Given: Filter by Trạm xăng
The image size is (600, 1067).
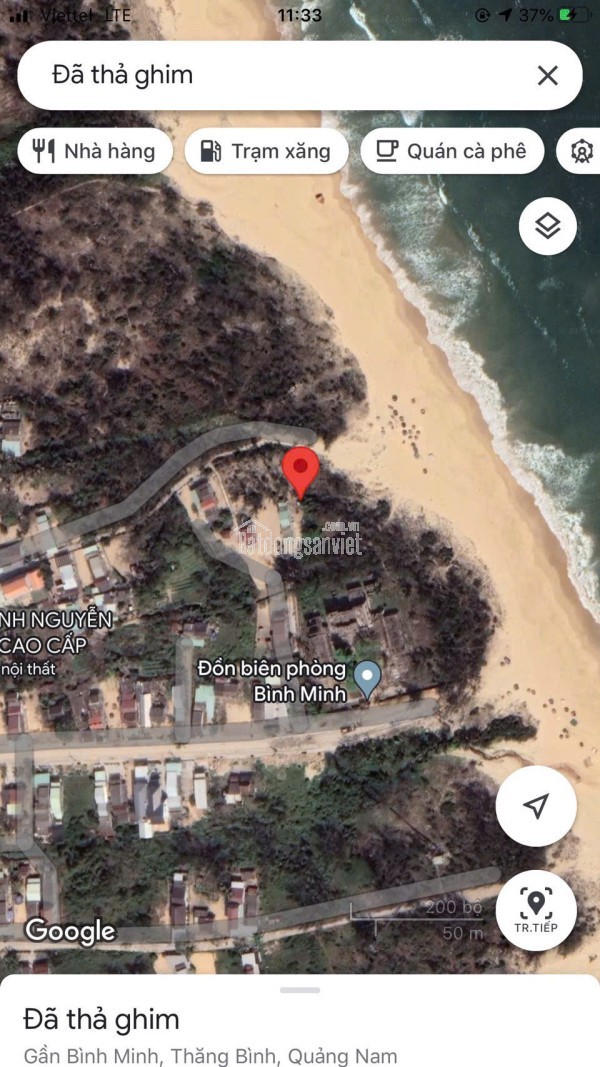Looking at the screenshot, I should coord(266,152).
